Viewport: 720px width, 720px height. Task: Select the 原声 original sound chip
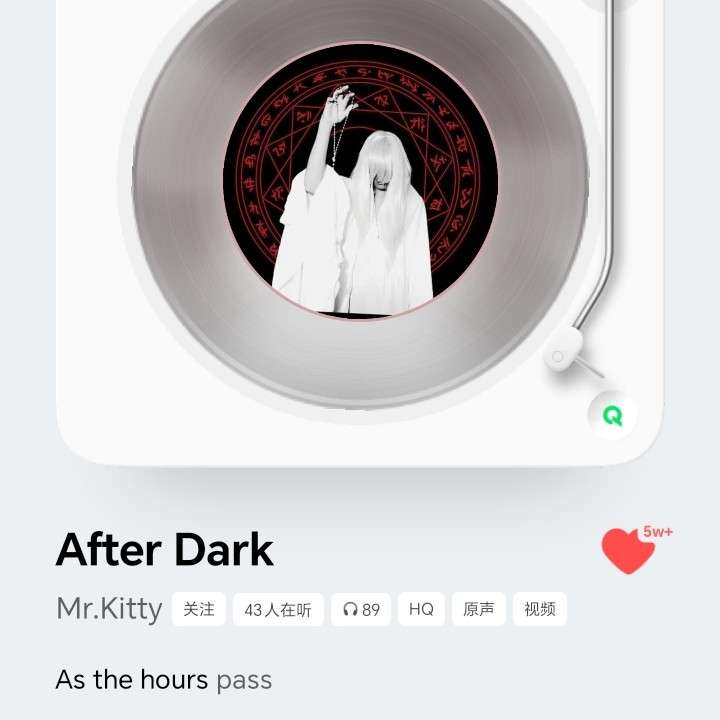[x=478, y=609]
